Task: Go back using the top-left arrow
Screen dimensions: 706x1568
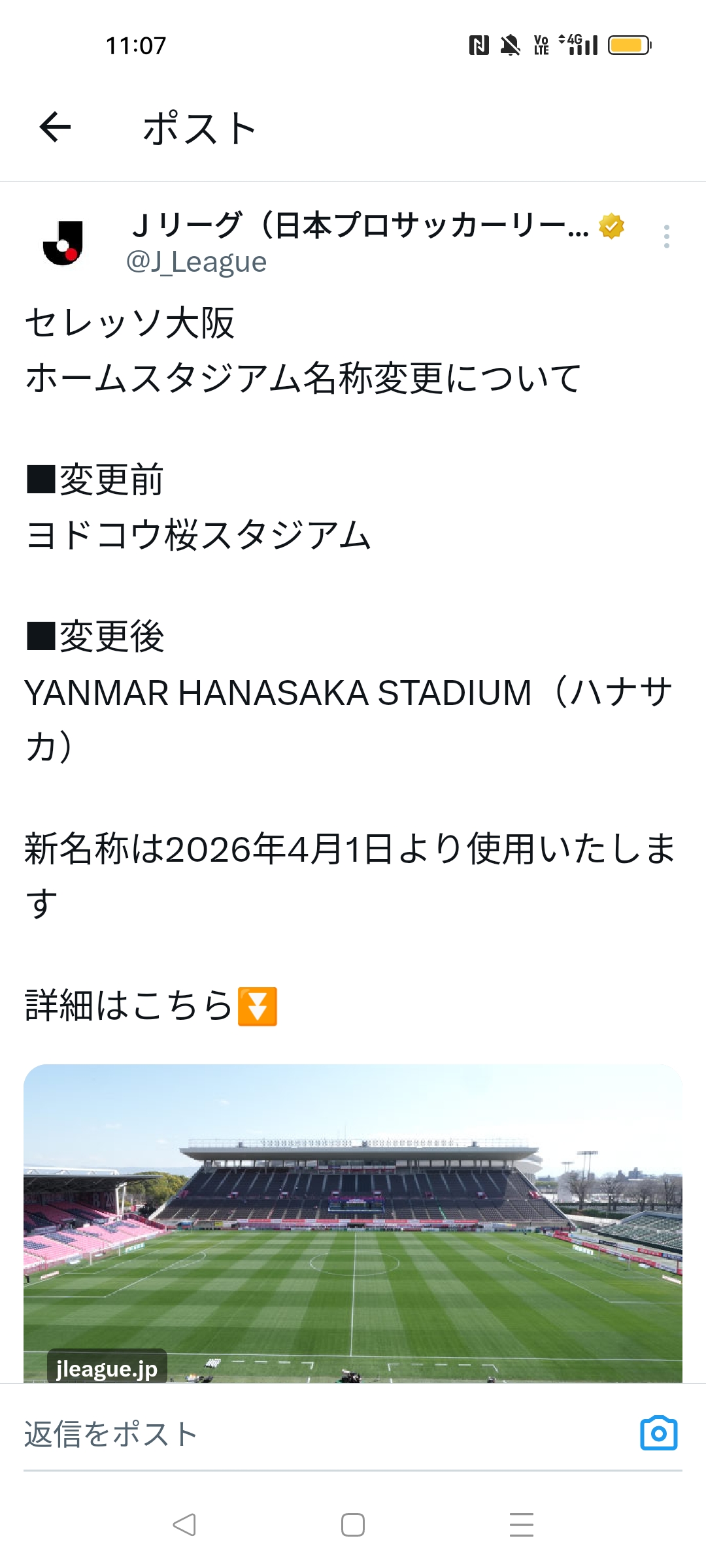Action: [x=55, y=127]
